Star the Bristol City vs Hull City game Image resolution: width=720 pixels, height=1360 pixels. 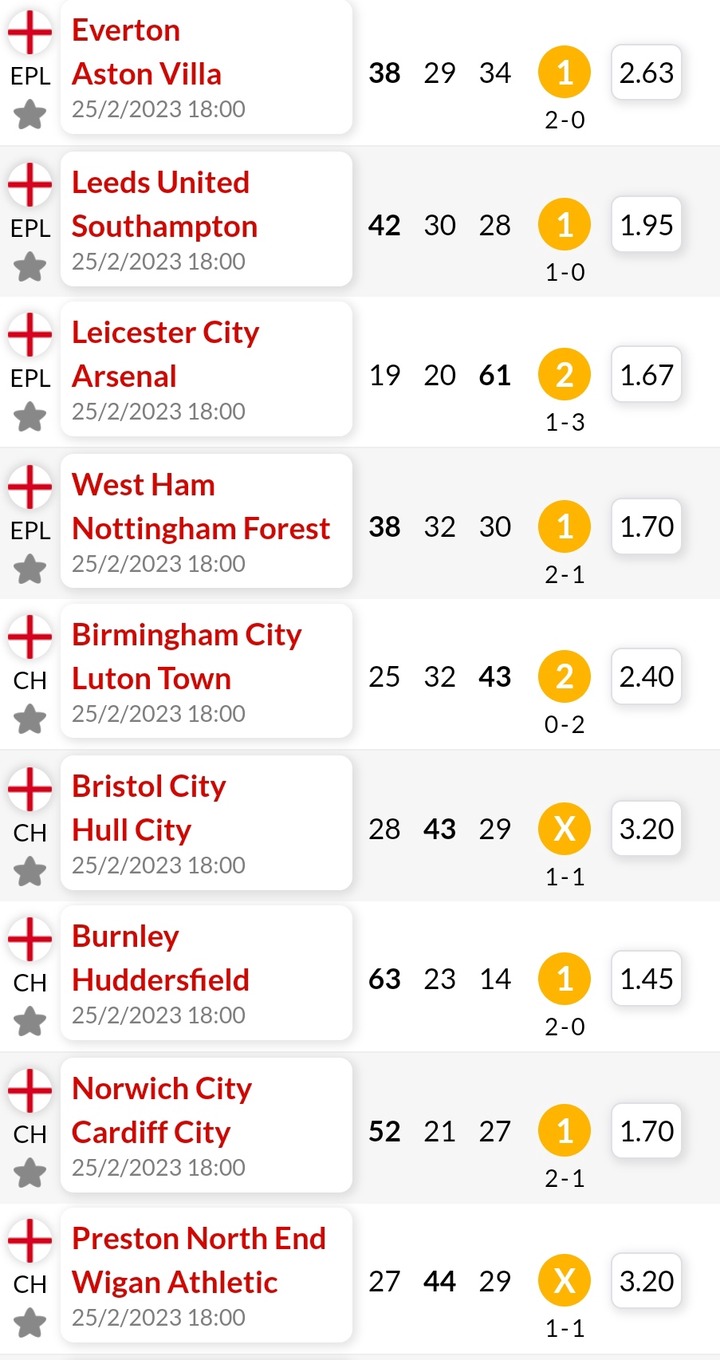(x=30, y=871)
